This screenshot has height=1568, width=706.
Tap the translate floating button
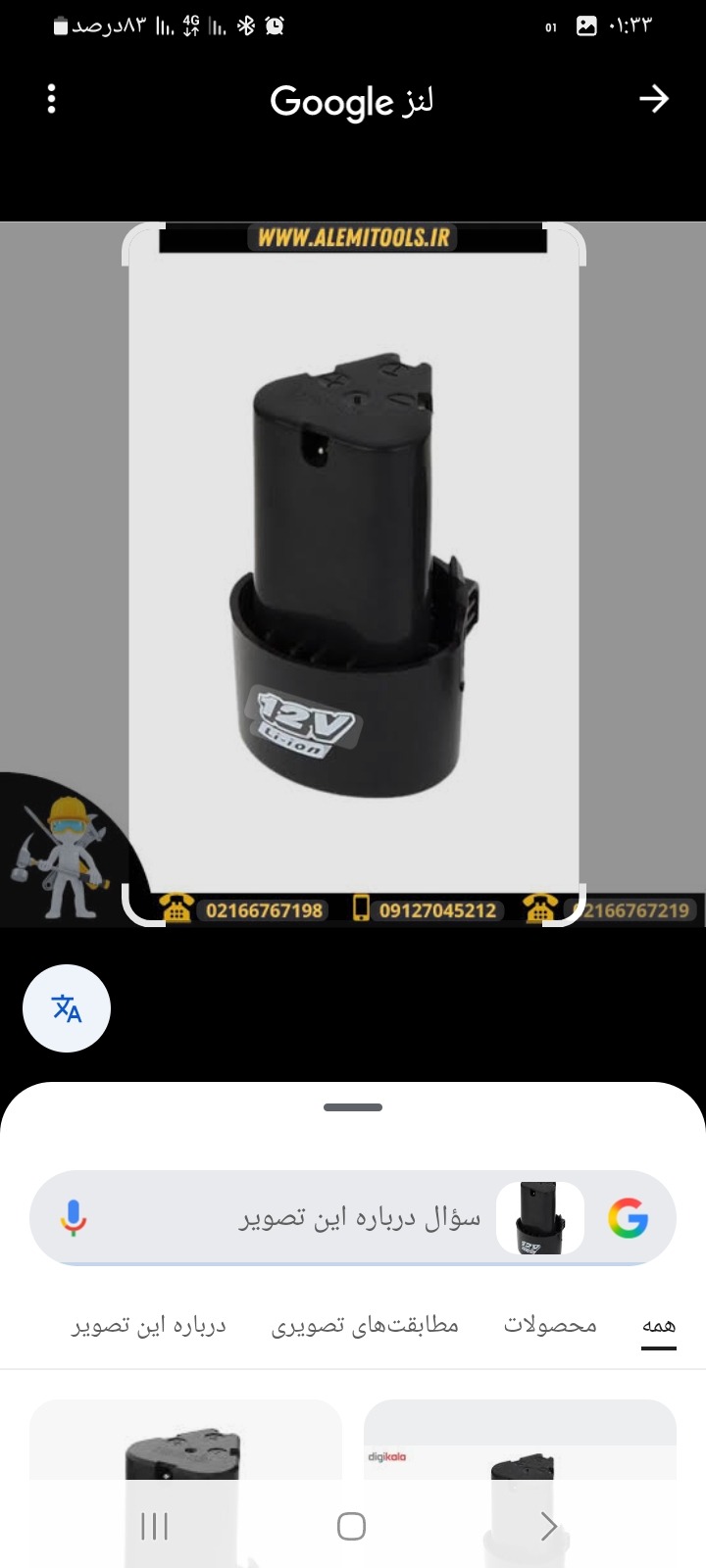pos(67,1008)
